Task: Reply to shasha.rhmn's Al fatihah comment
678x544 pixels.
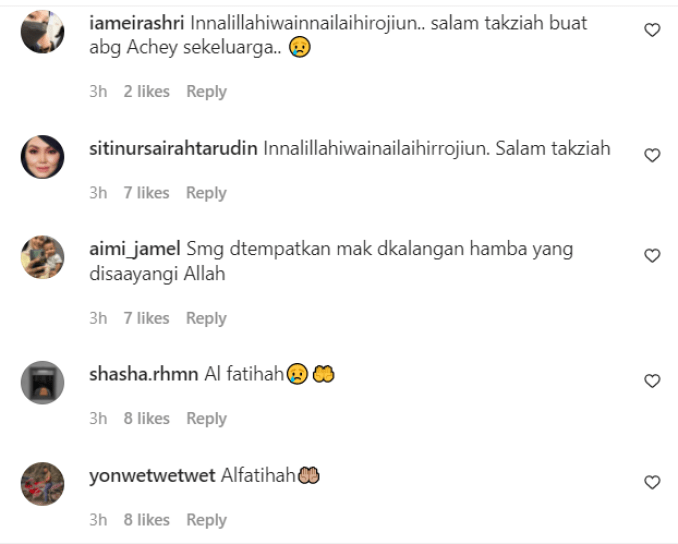Action: click(x=206, y=419)
